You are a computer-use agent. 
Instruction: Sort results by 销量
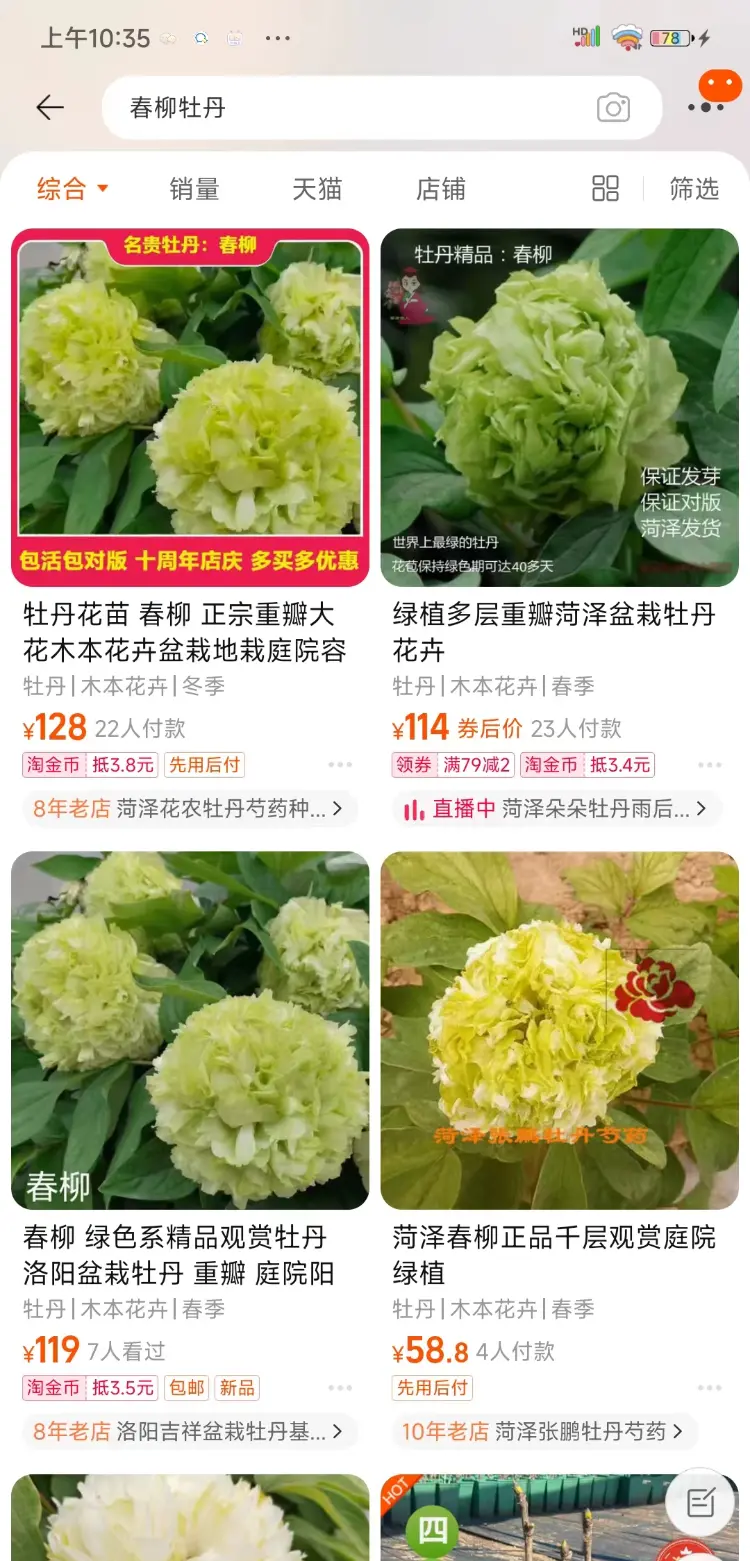click(x=194, y=189)
